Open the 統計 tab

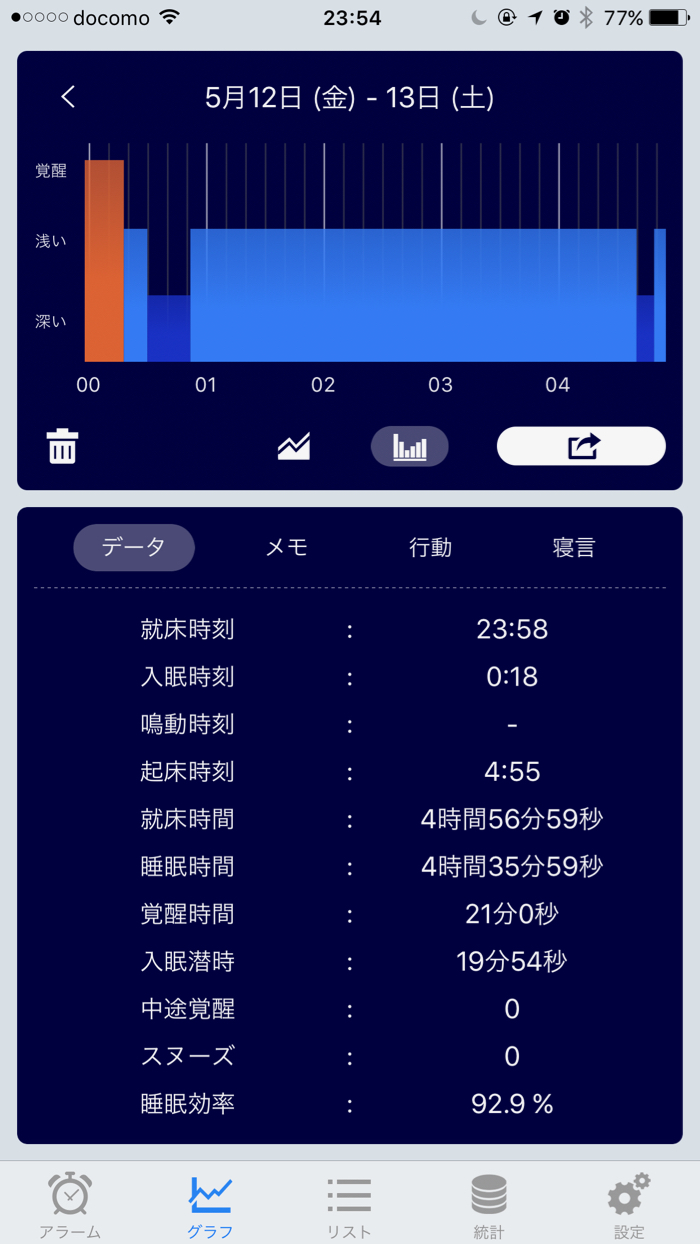click(x=489, y=1204)
